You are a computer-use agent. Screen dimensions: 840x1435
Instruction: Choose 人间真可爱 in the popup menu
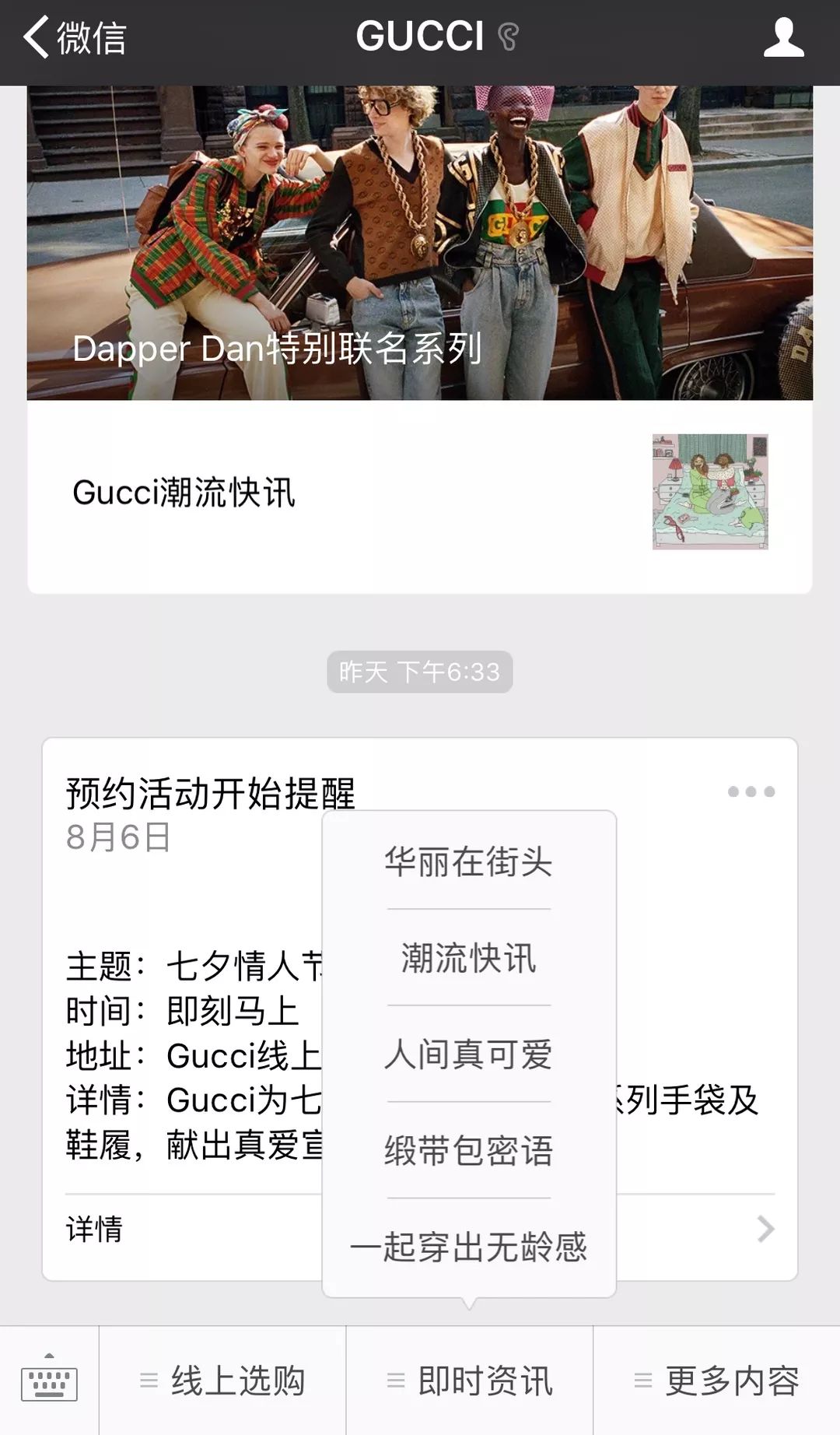pos(468,1054)
